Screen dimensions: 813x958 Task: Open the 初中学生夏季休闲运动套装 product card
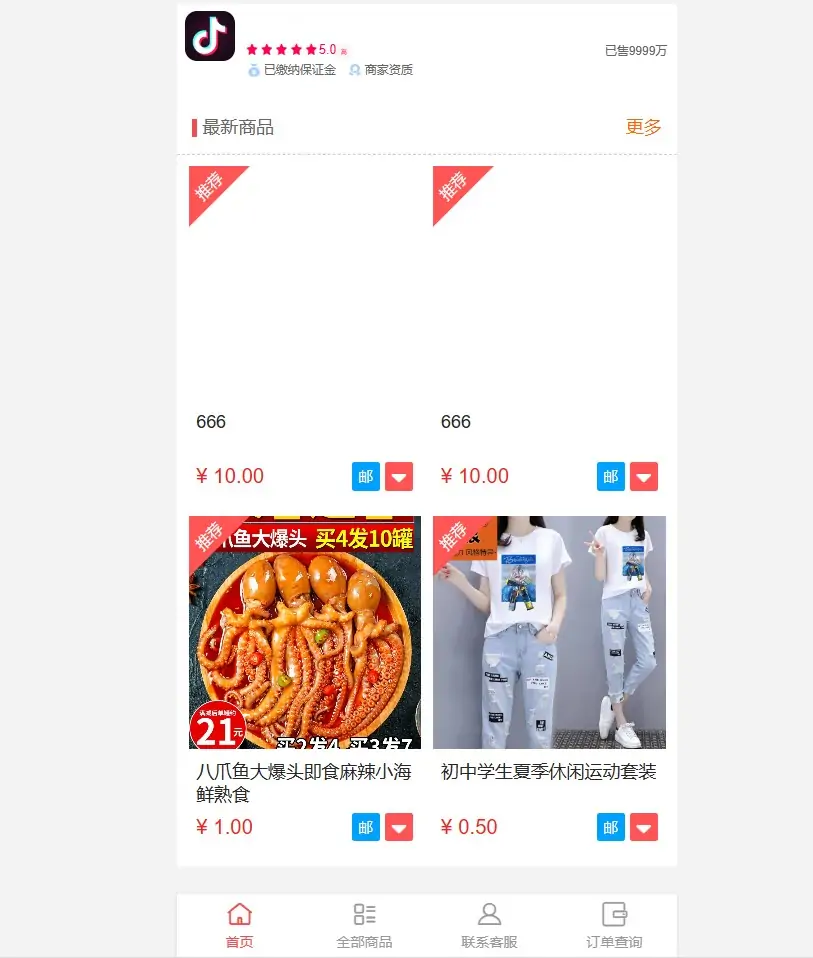tap(549, 632)
